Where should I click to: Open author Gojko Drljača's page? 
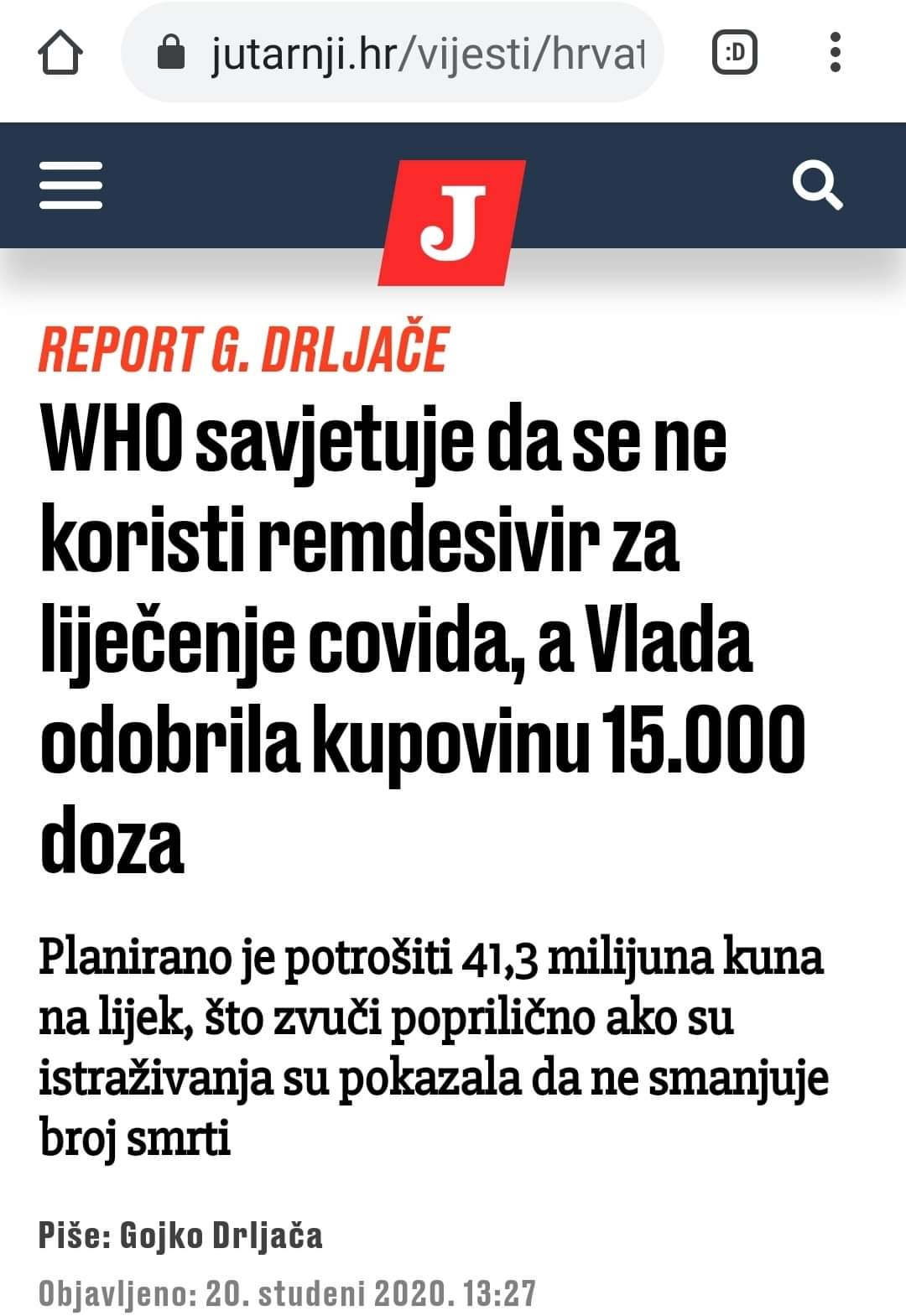pyautogui.click(x=221, y=1235)
